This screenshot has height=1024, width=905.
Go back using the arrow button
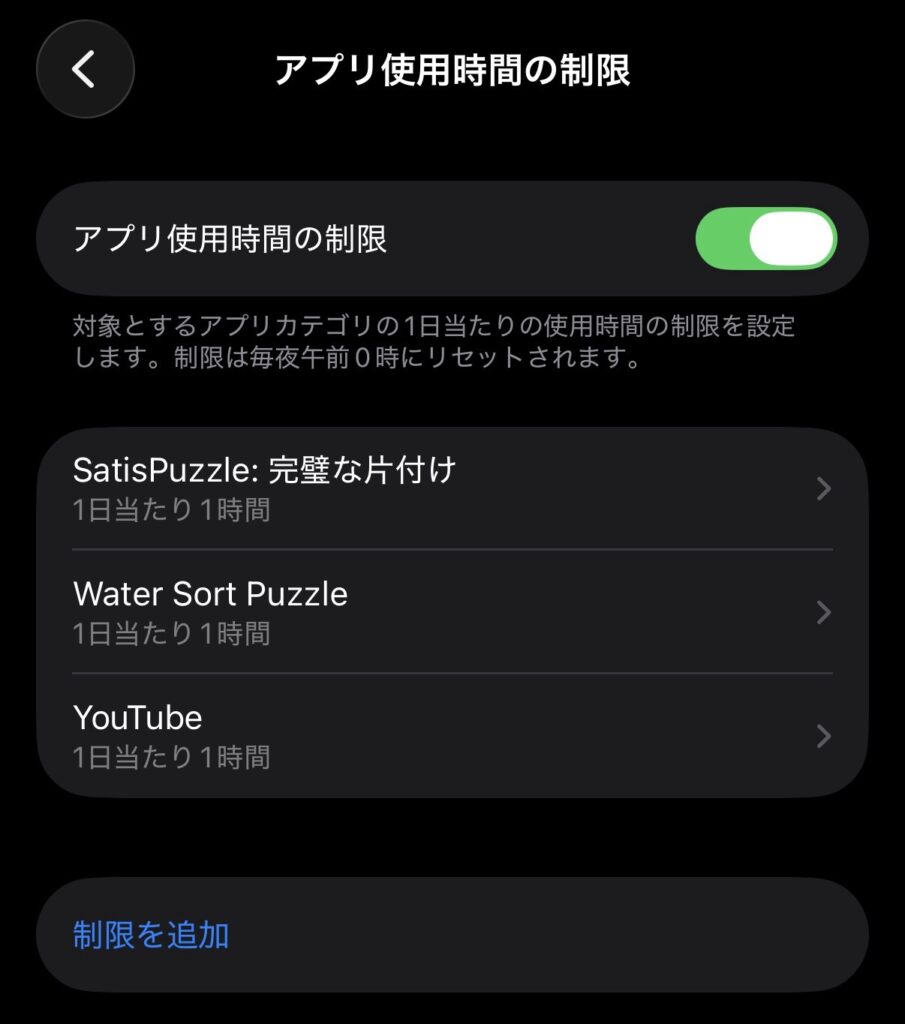click(x=85, y=70)
